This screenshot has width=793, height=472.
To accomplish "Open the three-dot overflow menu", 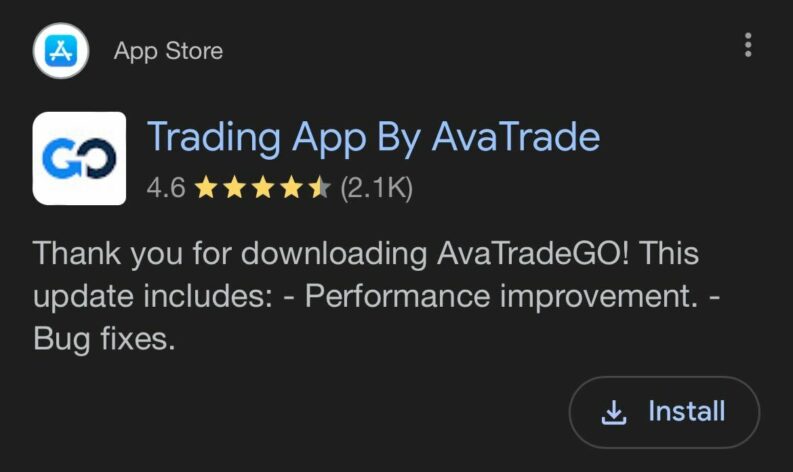I will click(748, 45).
